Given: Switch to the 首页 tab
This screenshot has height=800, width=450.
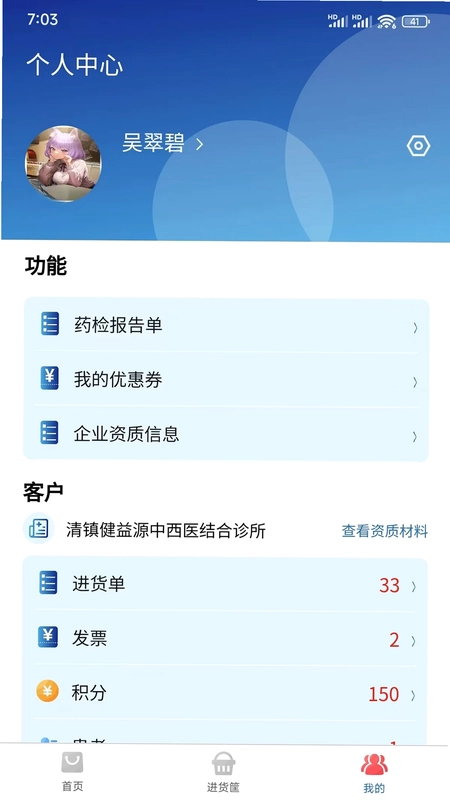Looking at the screenshot, I should pos(72,772).
